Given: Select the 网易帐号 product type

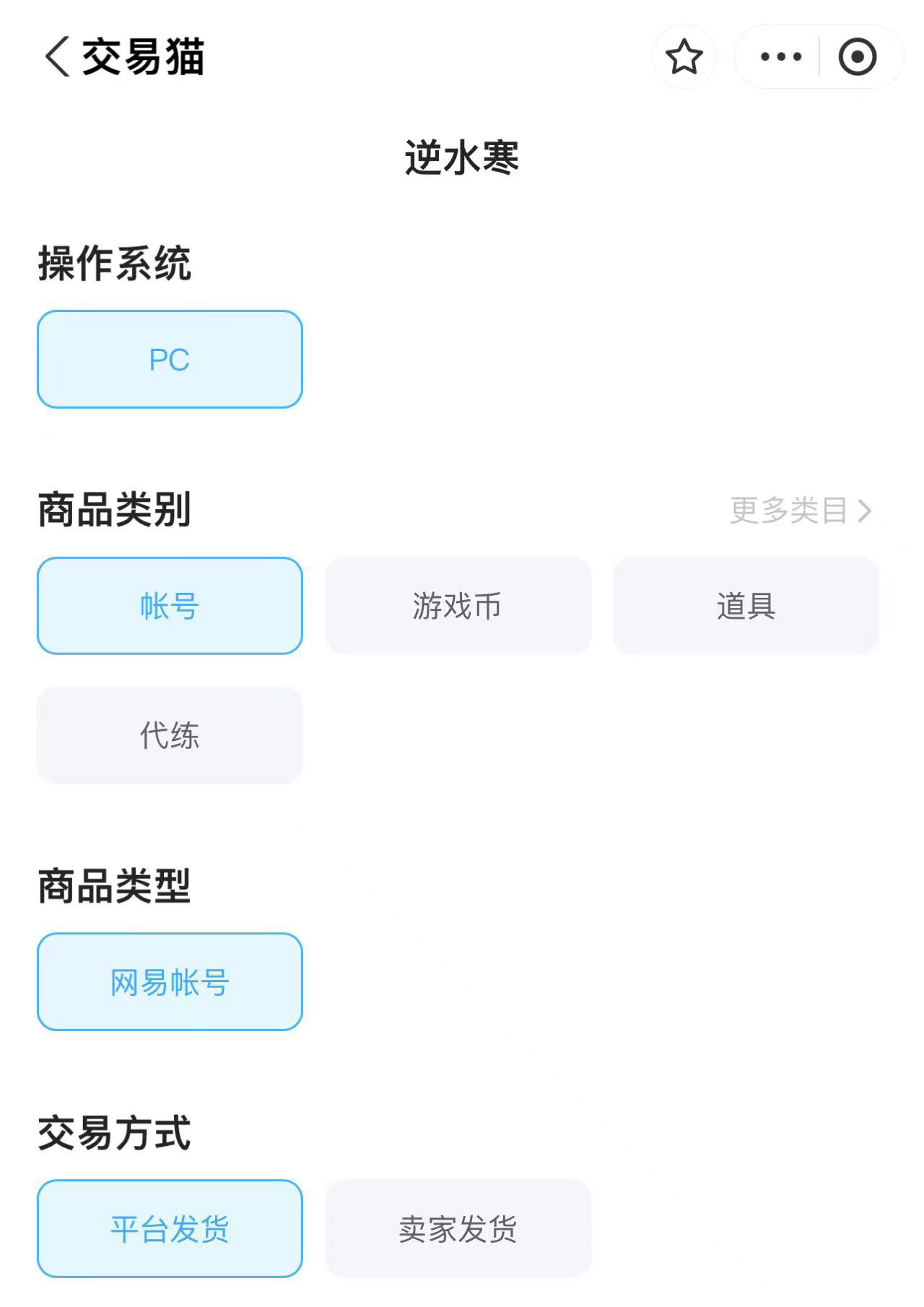Looking at the screenshot, I should point(170,982).
